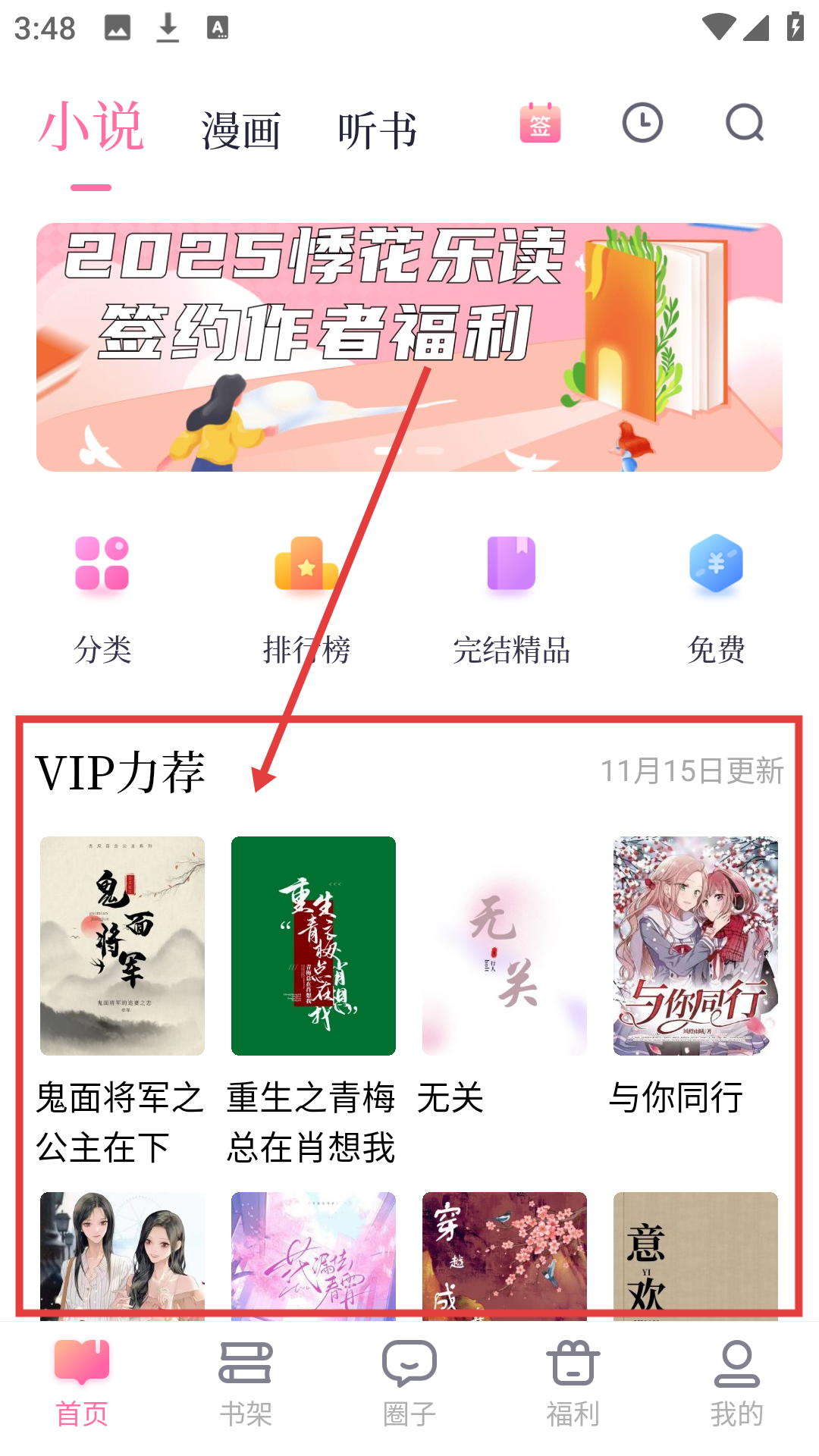
Task: Switch to the 漫画 tab
Action: click(x=241, y=130)
